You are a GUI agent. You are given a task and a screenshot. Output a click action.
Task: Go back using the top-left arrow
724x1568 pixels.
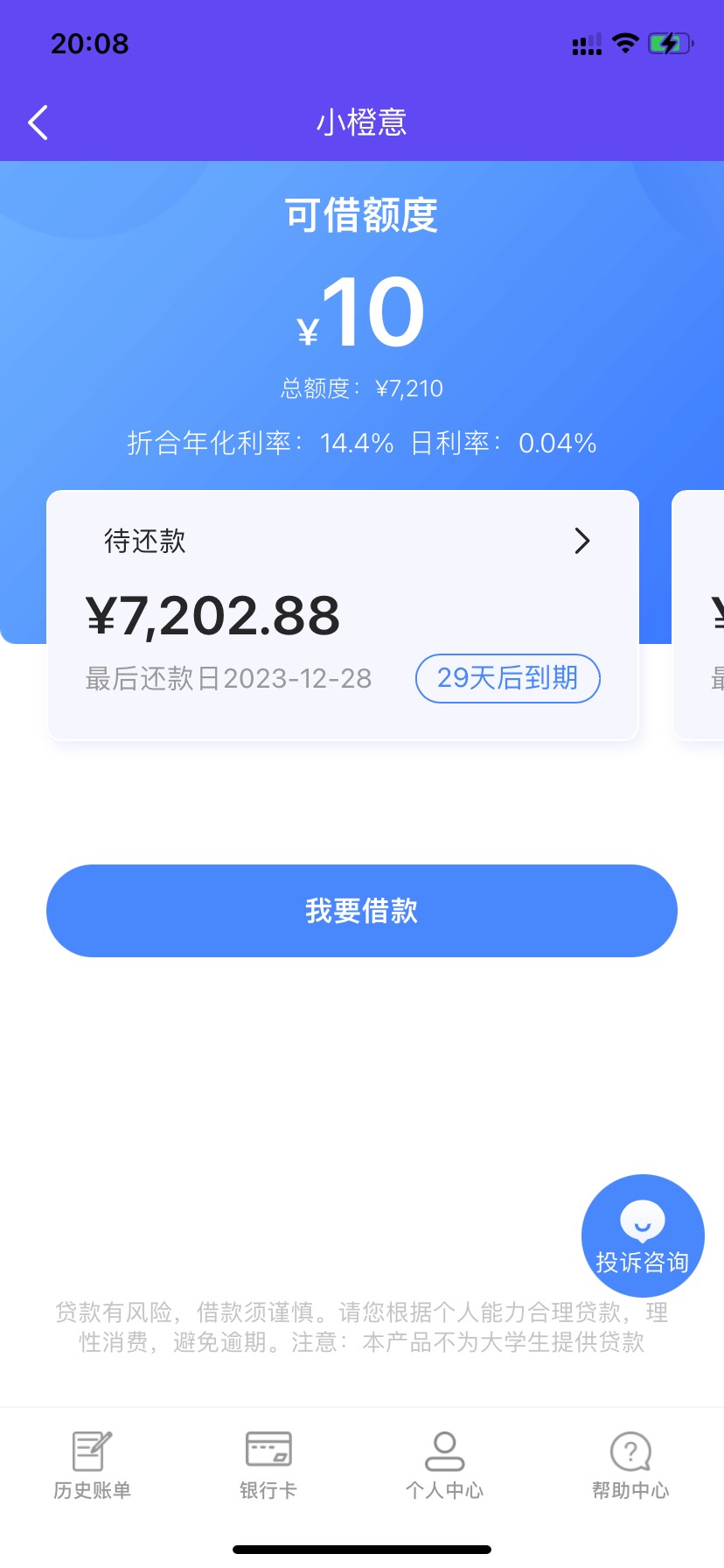point(38,122)
